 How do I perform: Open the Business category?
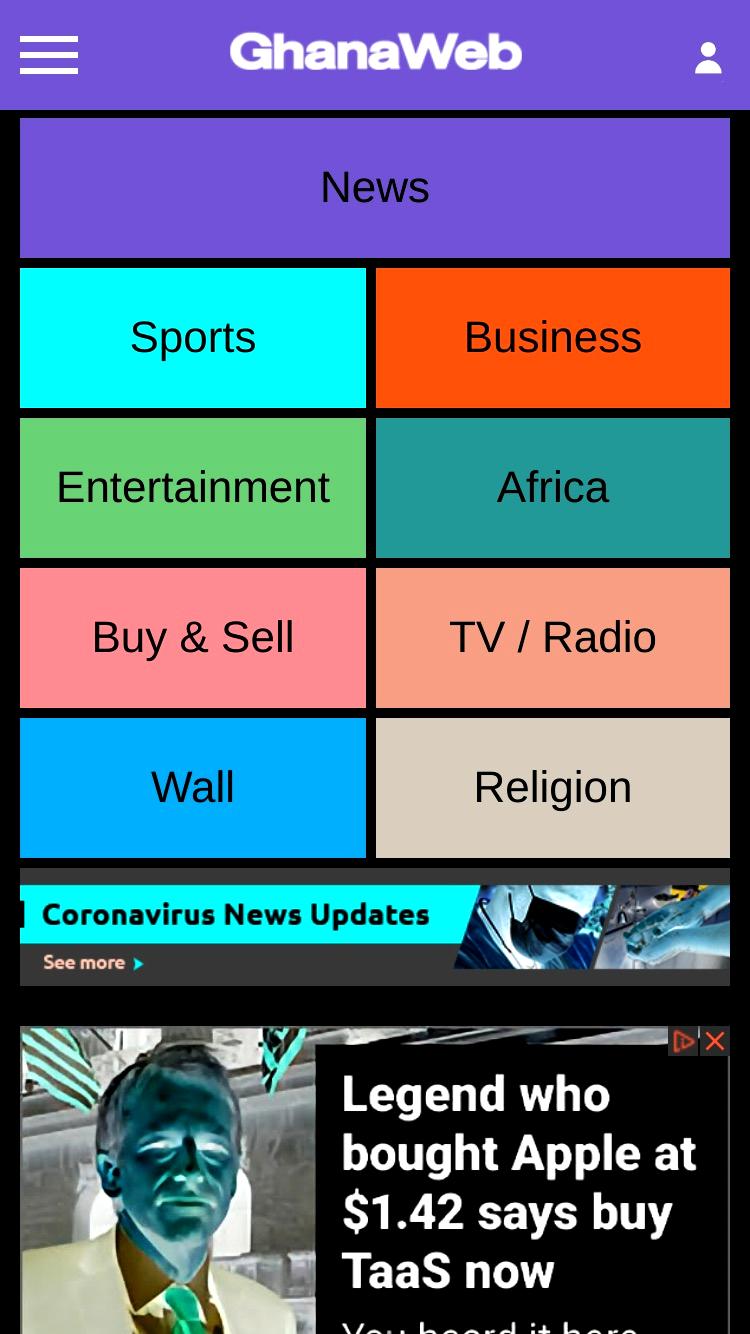pyautogui.click(x=553, y=338)
